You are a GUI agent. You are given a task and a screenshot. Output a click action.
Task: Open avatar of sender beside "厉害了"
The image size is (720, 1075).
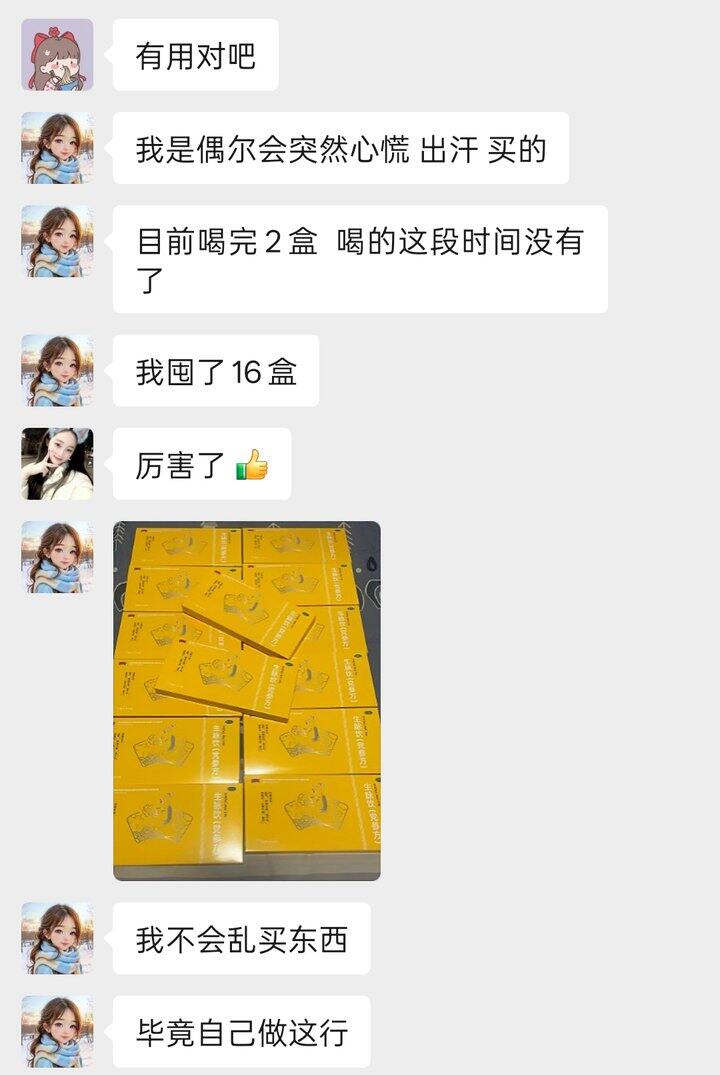click(57, 464)
